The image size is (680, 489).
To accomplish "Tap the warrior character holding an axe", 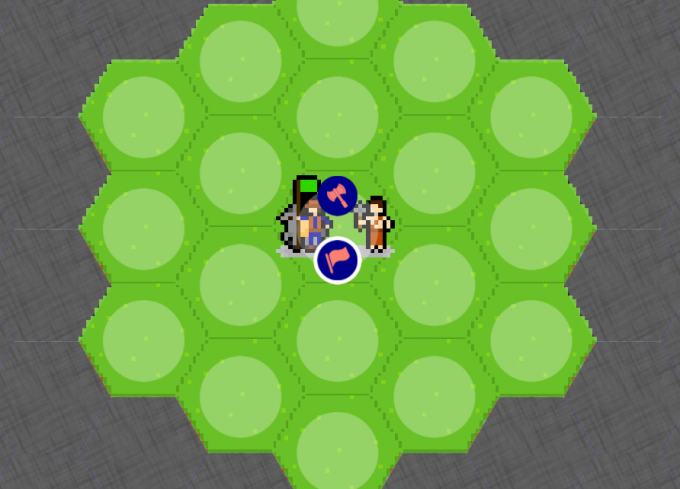I will 376,224.
